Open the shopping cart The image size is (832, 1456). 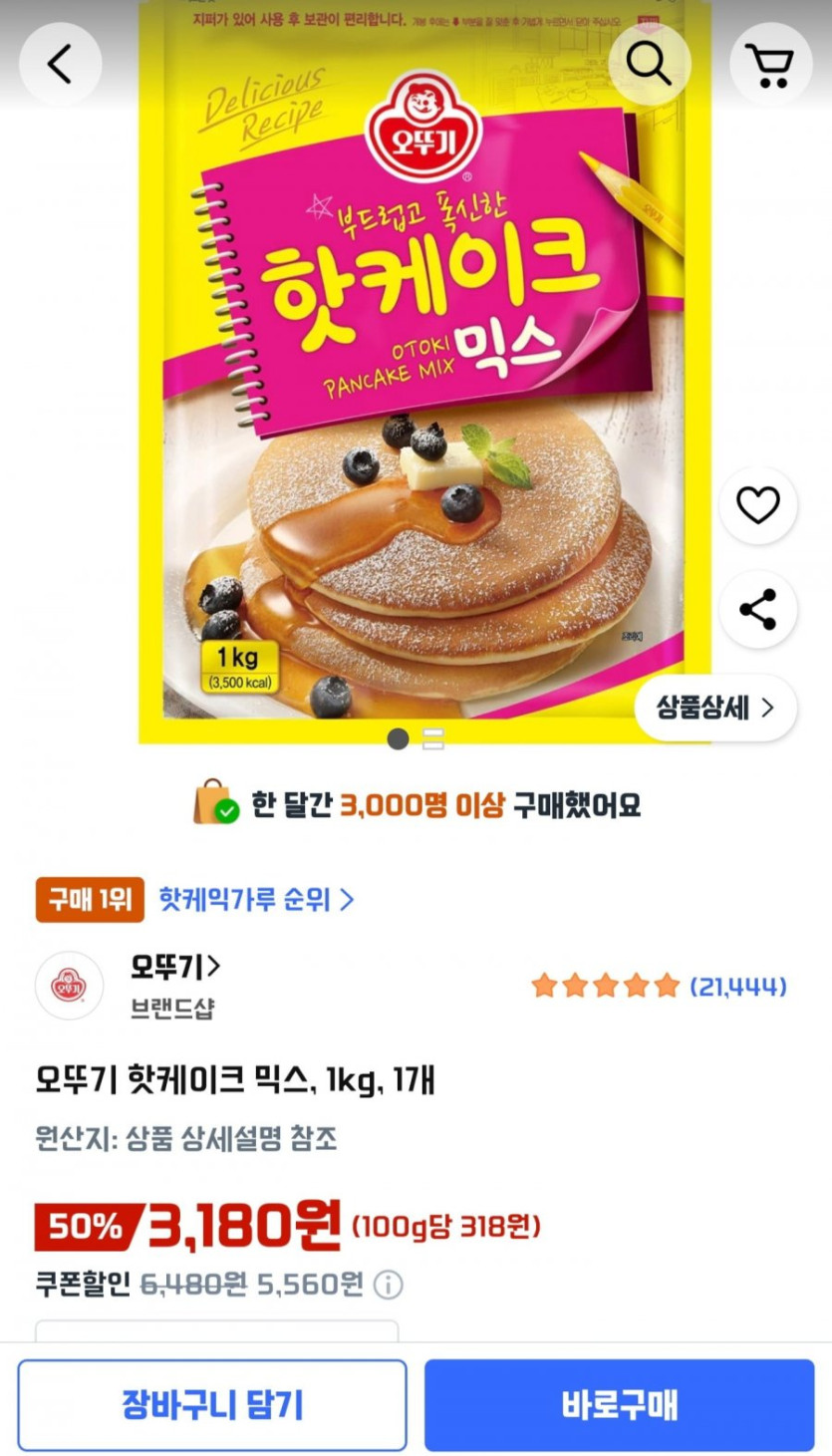click(x=770, y=65)
